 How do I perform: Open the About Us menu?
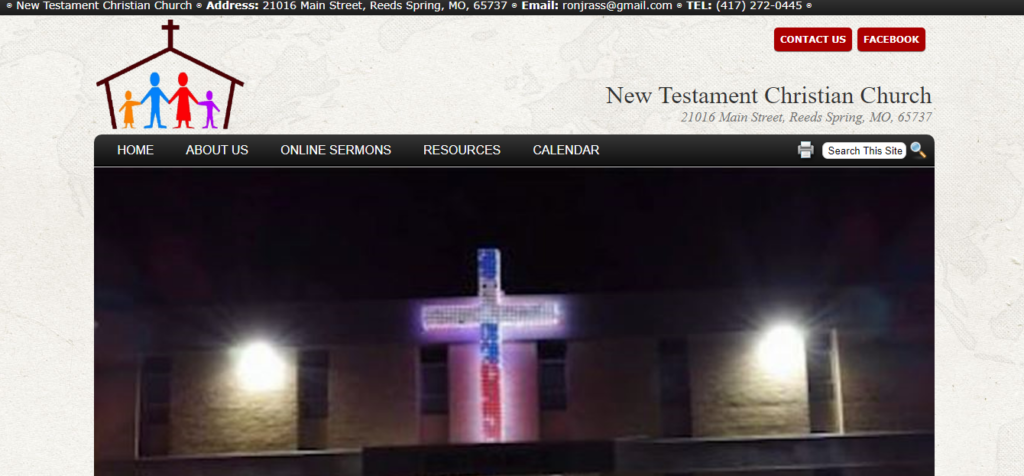[x=216, y=150]
